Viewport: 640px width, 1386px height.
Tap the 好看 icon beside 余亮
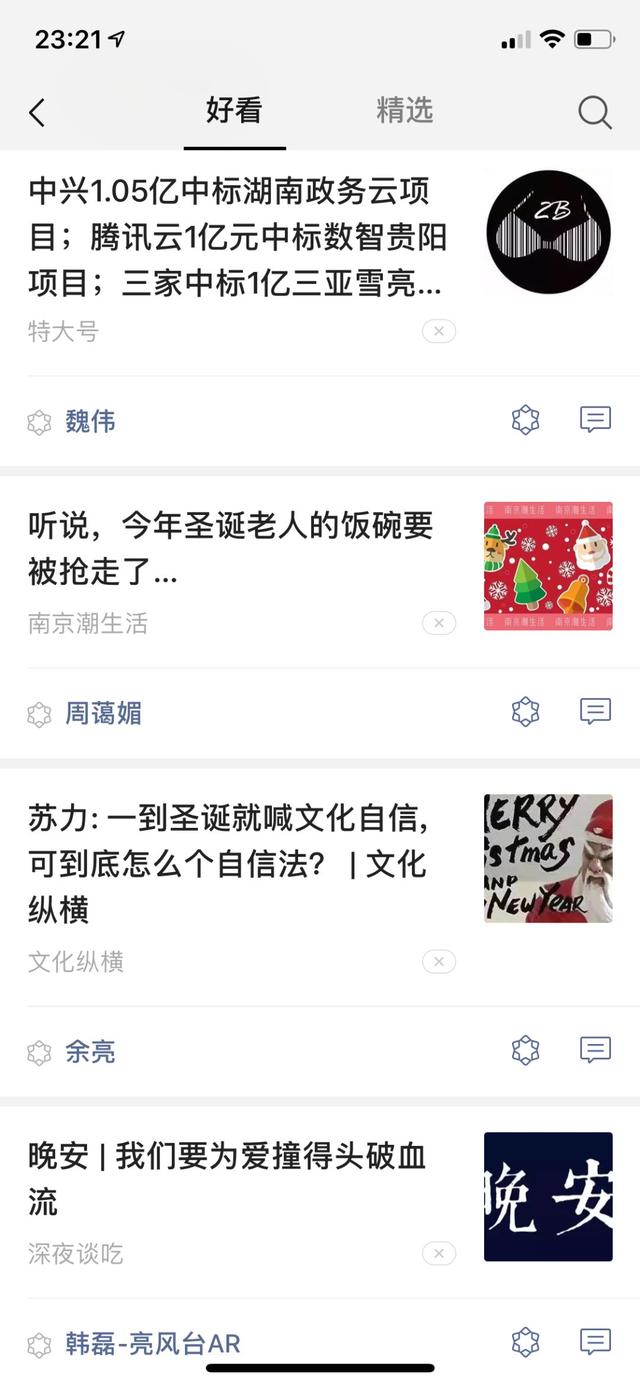[x=525, y=1050]
